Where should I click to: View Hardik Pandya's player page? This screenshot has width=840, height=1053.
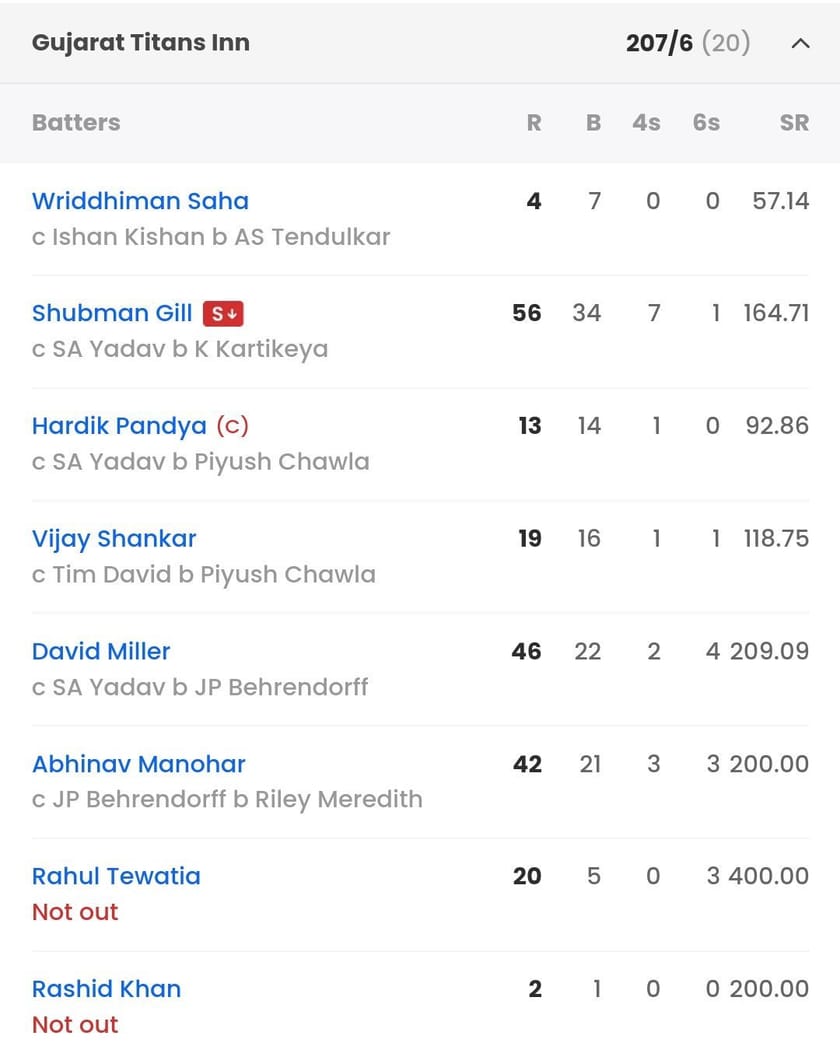(118, 425)
